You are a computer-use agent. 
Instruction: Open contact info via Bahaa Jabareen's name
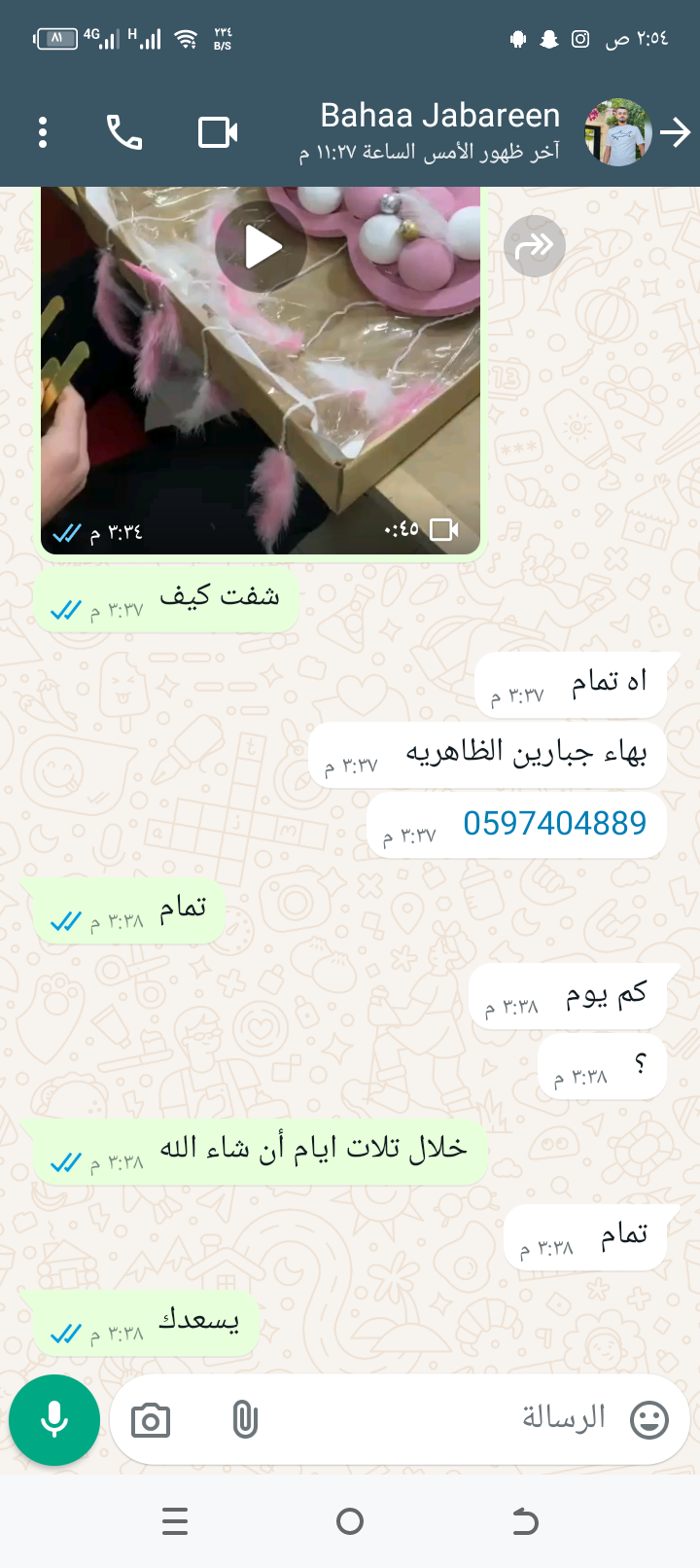tap(439, 116)
